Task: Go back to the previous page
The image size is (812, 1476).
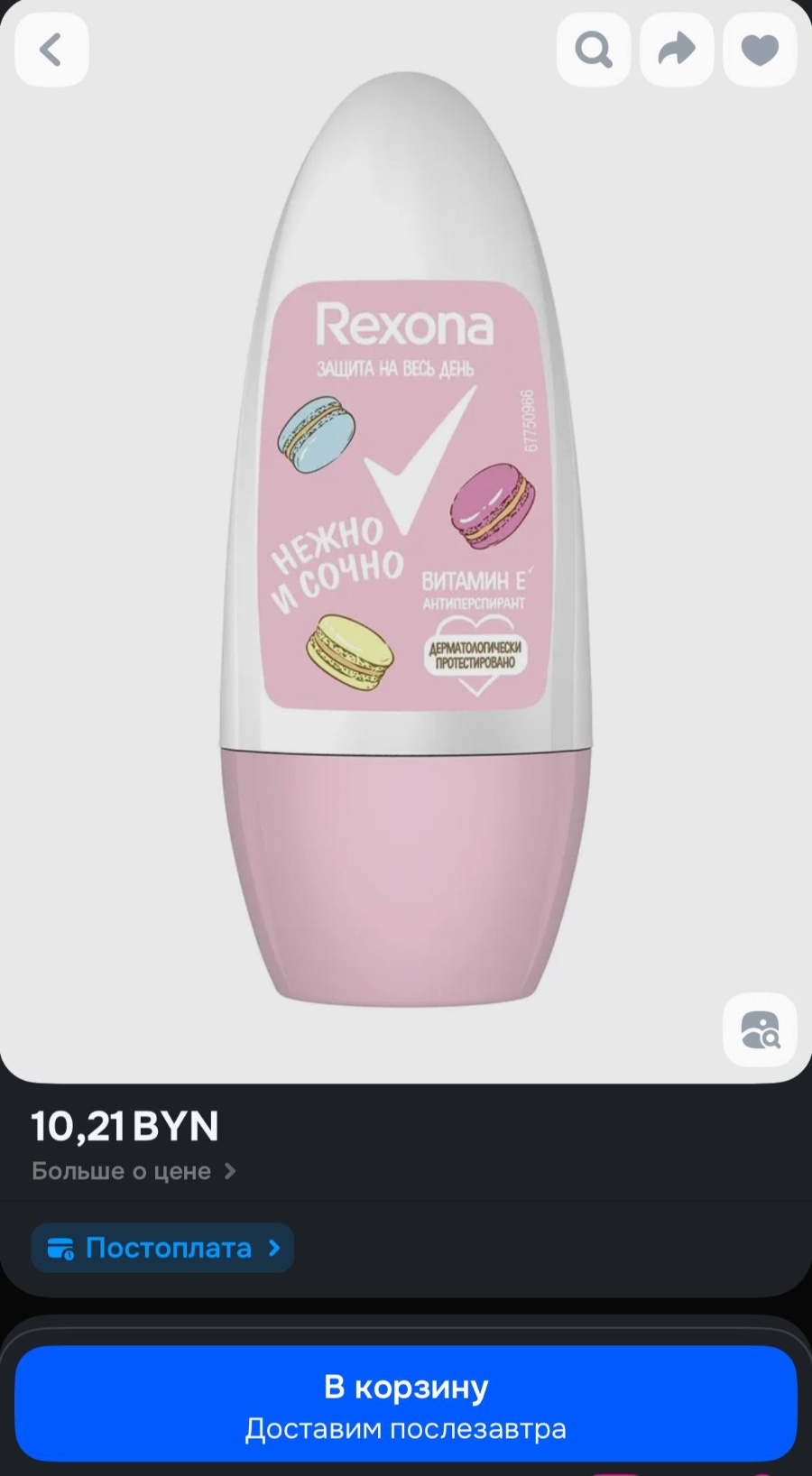Action: pos(51,51)
